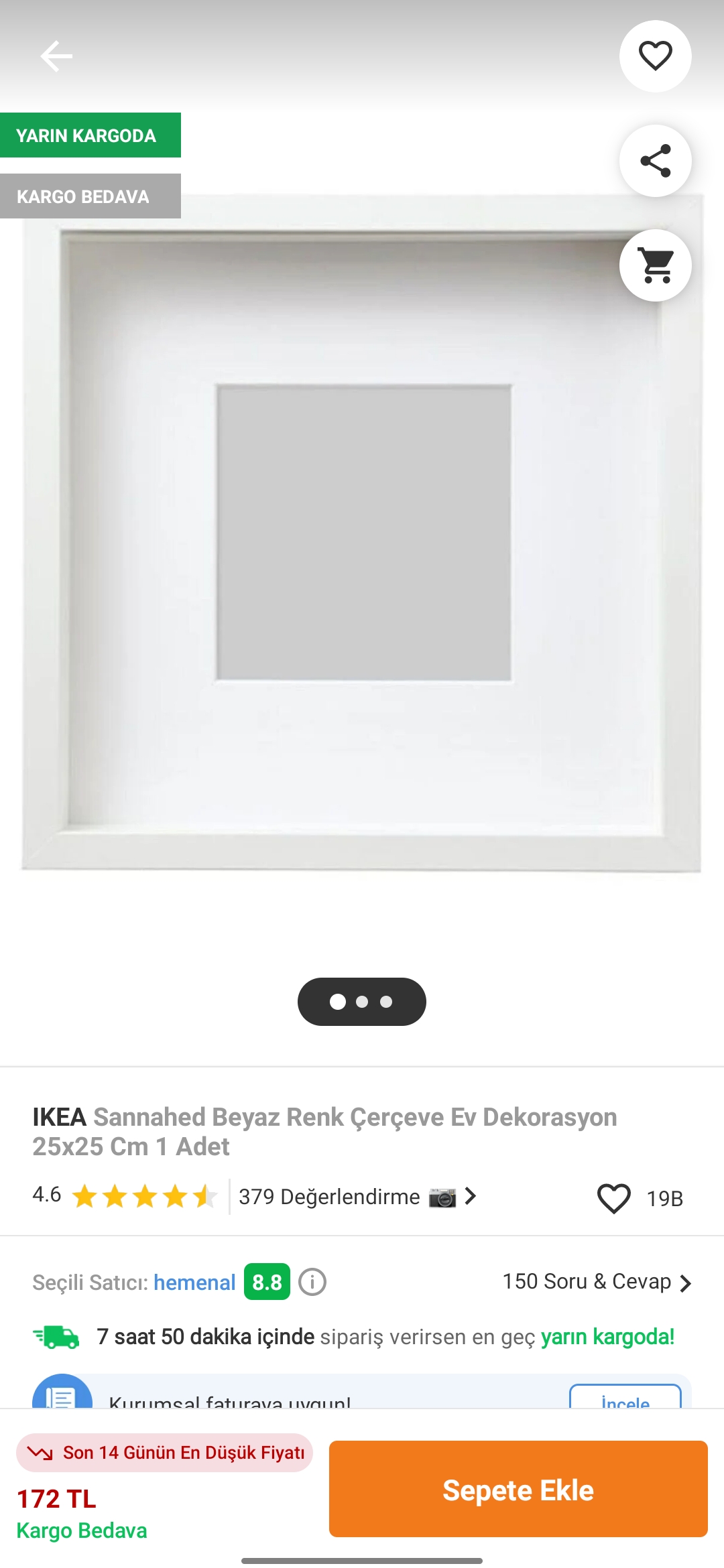The width and height of the screenshot is (724, 1568).
Task: Tap İncele on corporate invoice banner
Action: [x=625, y=1398]
